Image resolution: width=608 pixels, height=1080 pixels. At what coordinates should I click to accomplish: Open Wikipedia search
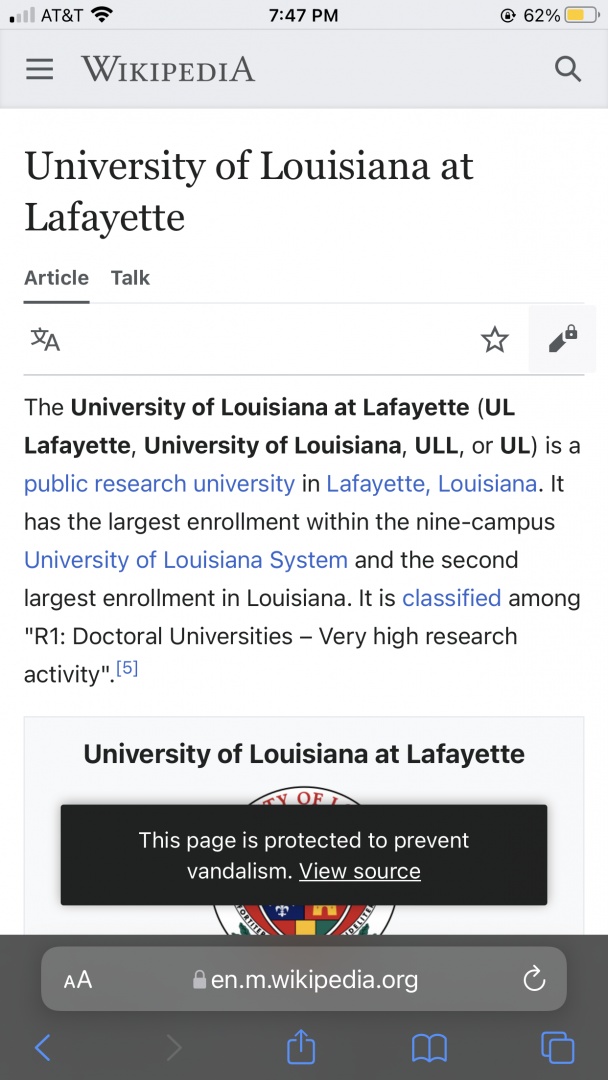coord(567,69)
